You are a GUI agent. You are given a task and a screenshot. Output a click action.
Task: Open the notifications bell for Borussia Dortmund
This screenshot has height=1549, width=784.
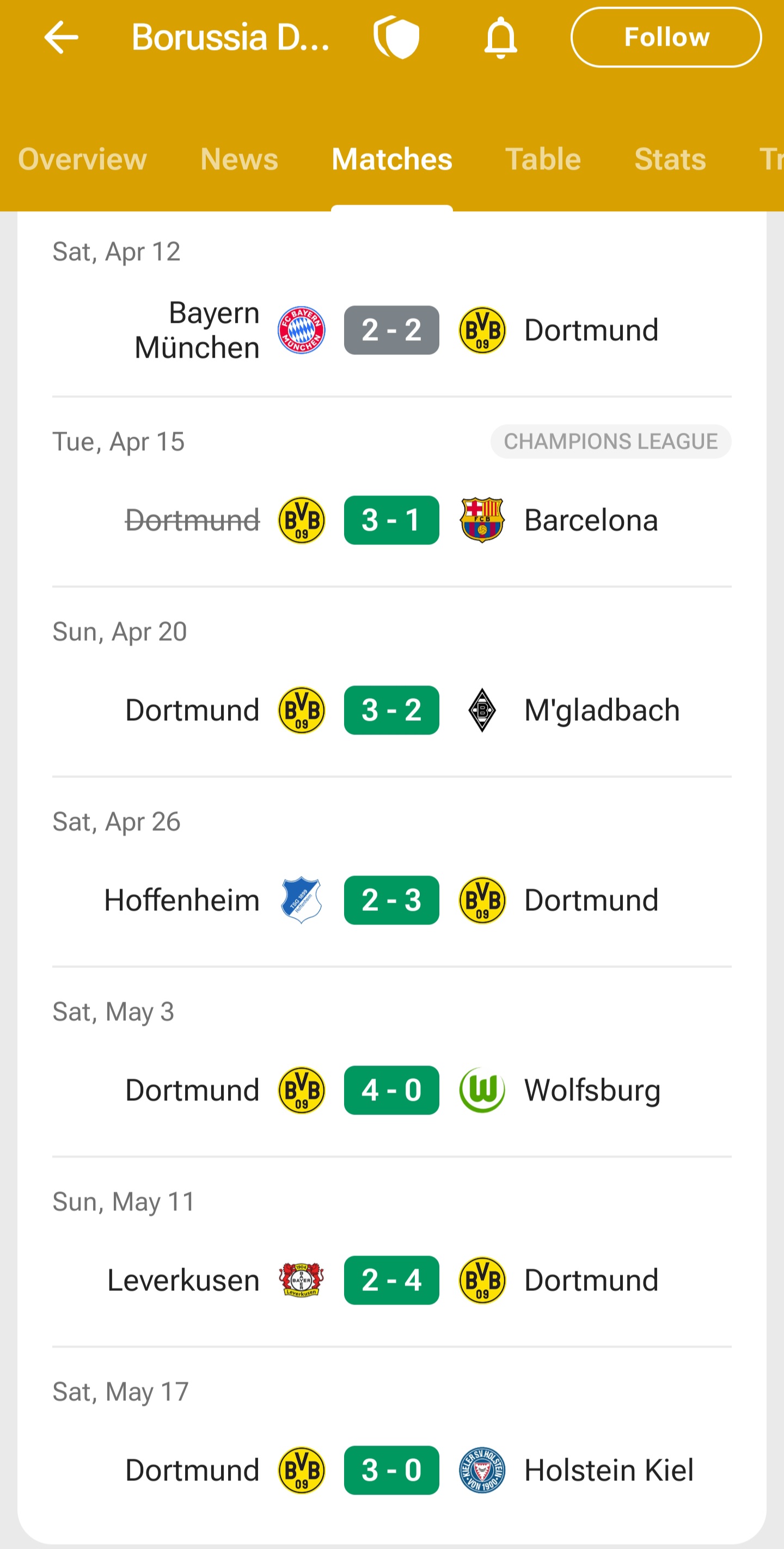click(500, 37)
